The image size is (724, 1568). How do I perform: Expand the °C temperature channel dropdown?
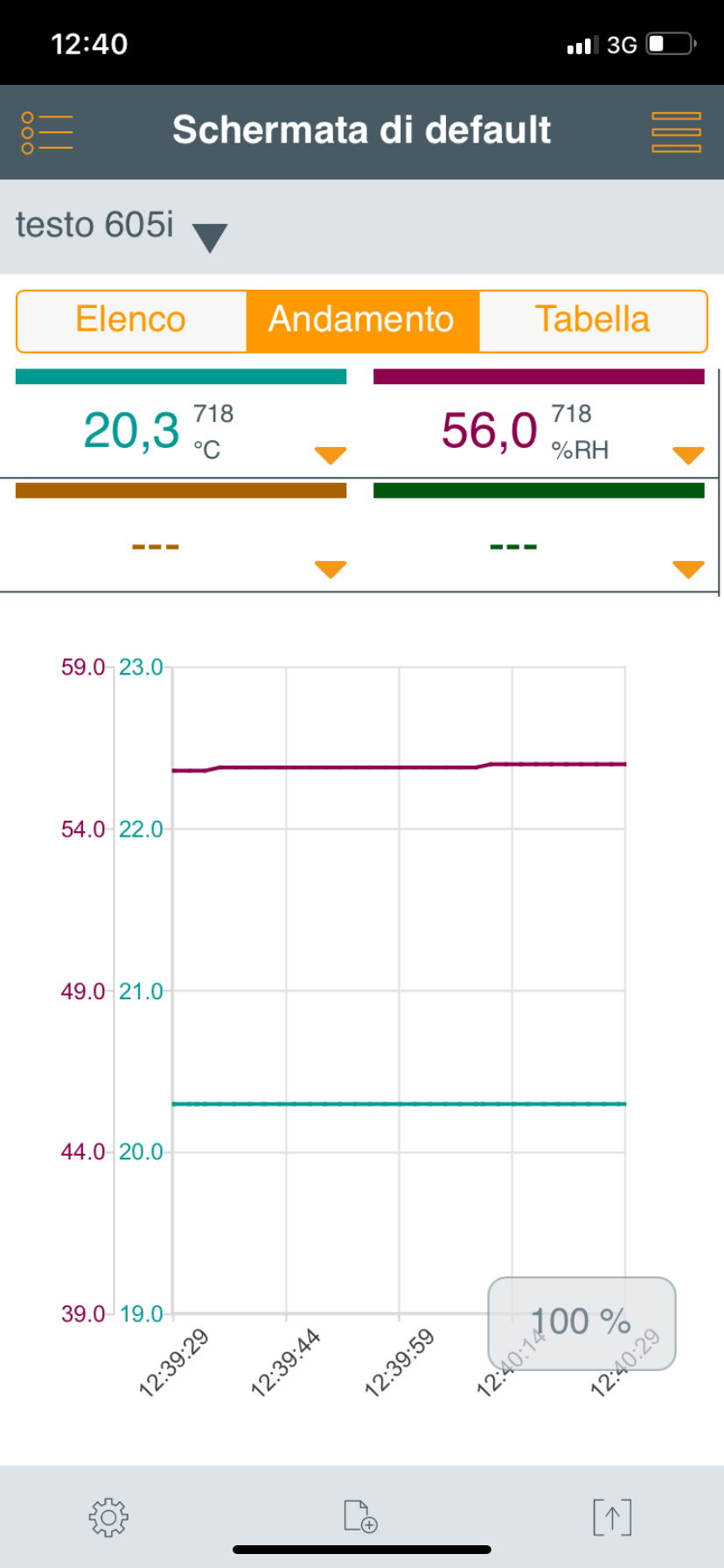pyautogui.click(x=331, y=456)
